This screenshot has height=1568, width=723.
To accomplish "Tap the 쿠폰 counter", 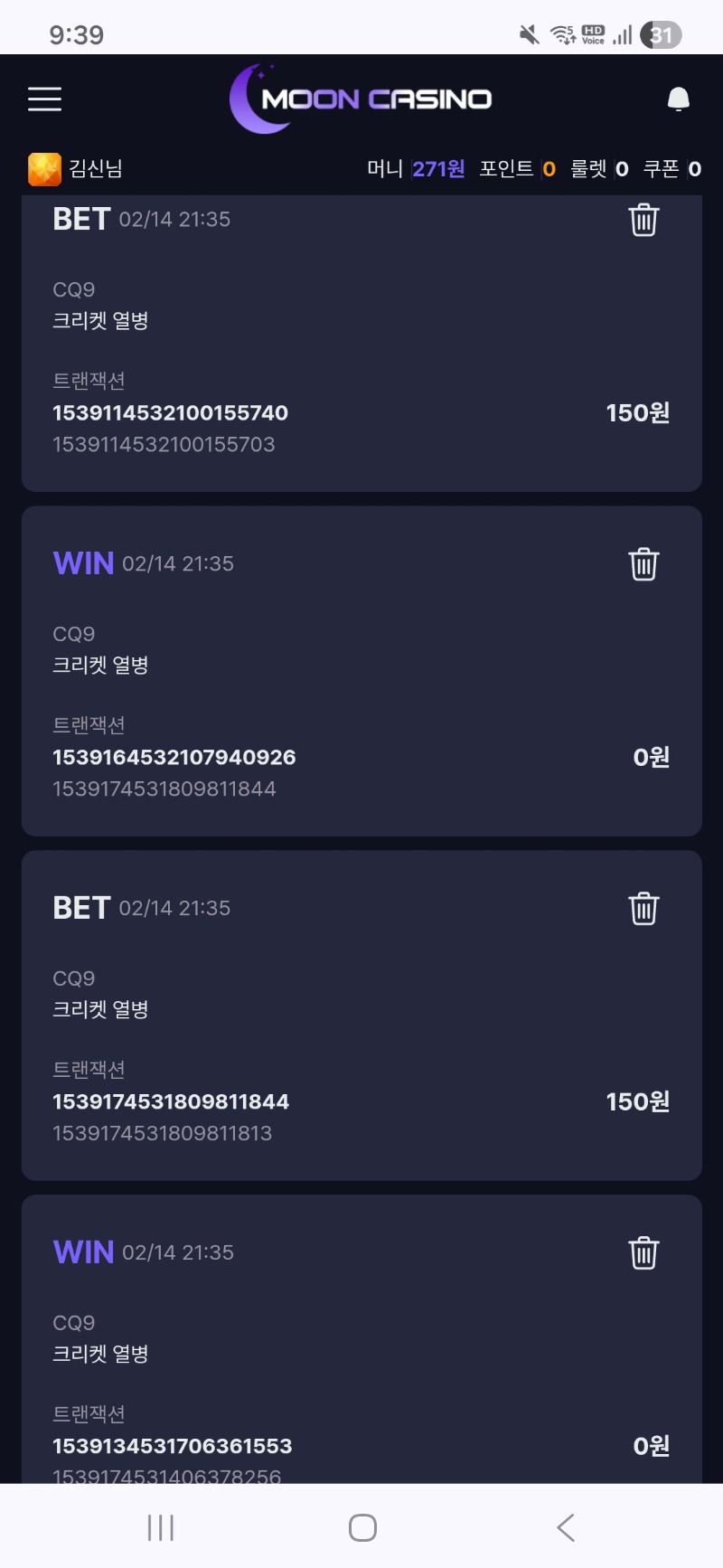I will pyautogui.click(x=676, y=168).
